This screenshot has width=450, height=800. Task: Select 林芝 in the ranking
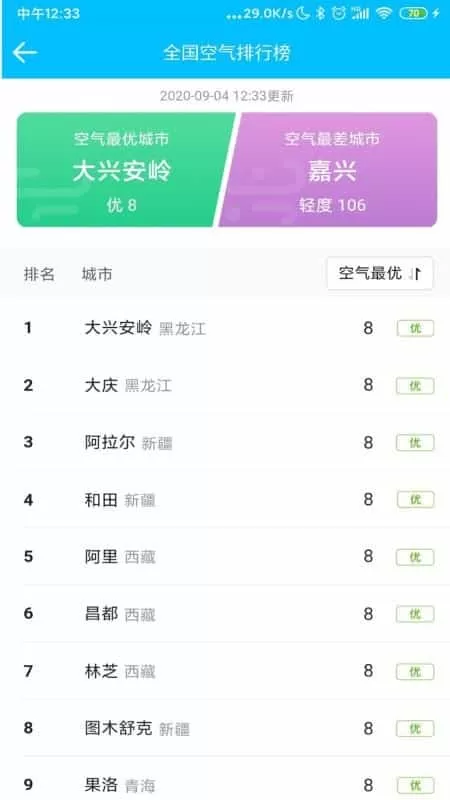(x=225, y=671)
